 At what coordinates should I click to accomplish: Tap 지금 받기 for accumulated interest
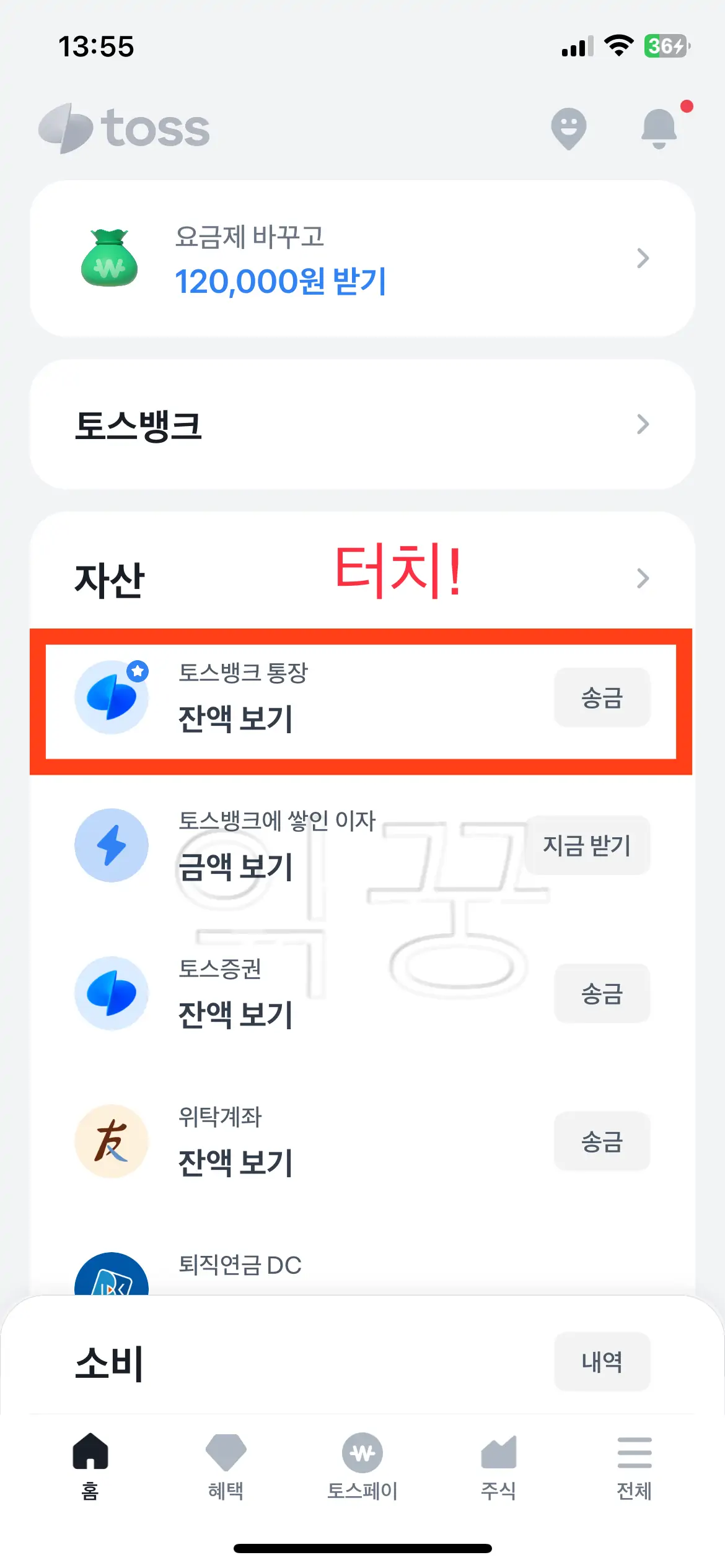(x=587, y=846)
